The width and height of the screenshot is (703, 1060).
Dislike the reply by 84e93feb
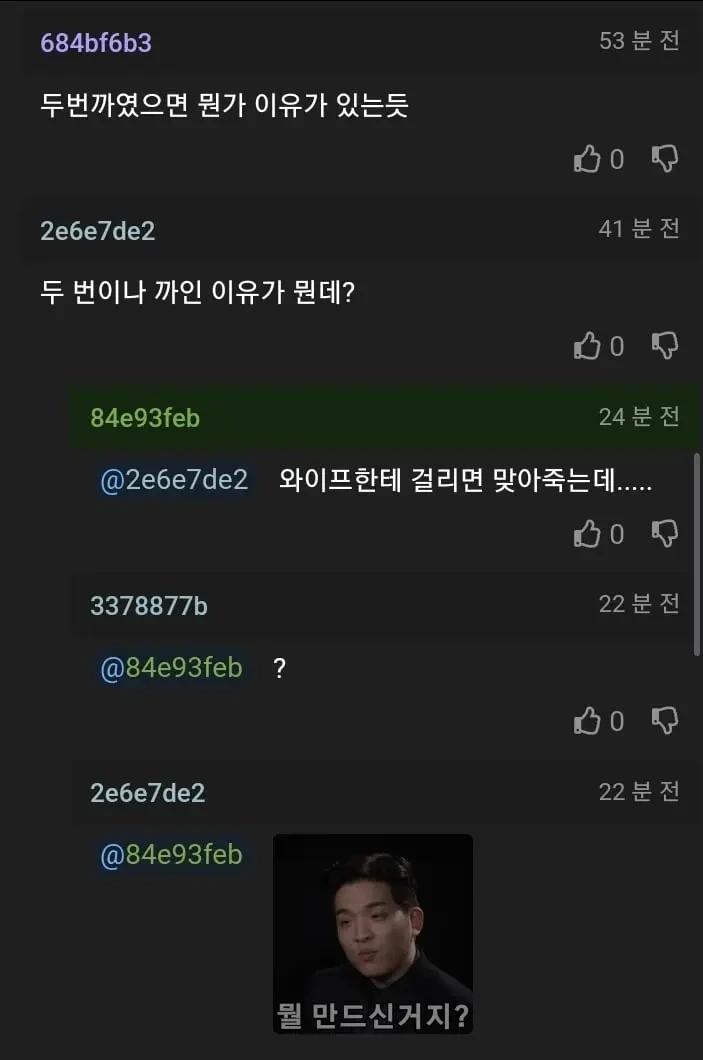tap(665, 534)
